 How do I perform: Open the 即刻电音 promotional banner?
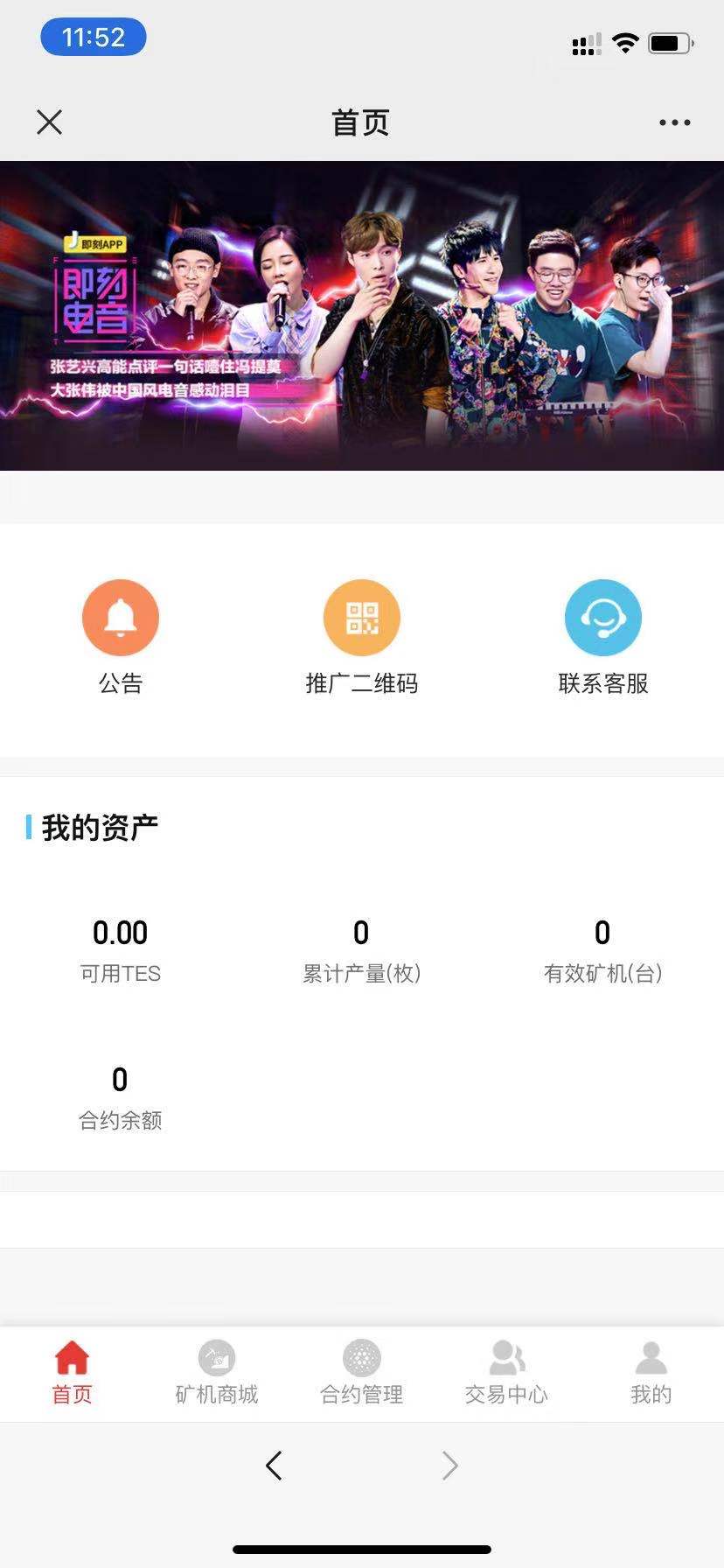[362, 316]
